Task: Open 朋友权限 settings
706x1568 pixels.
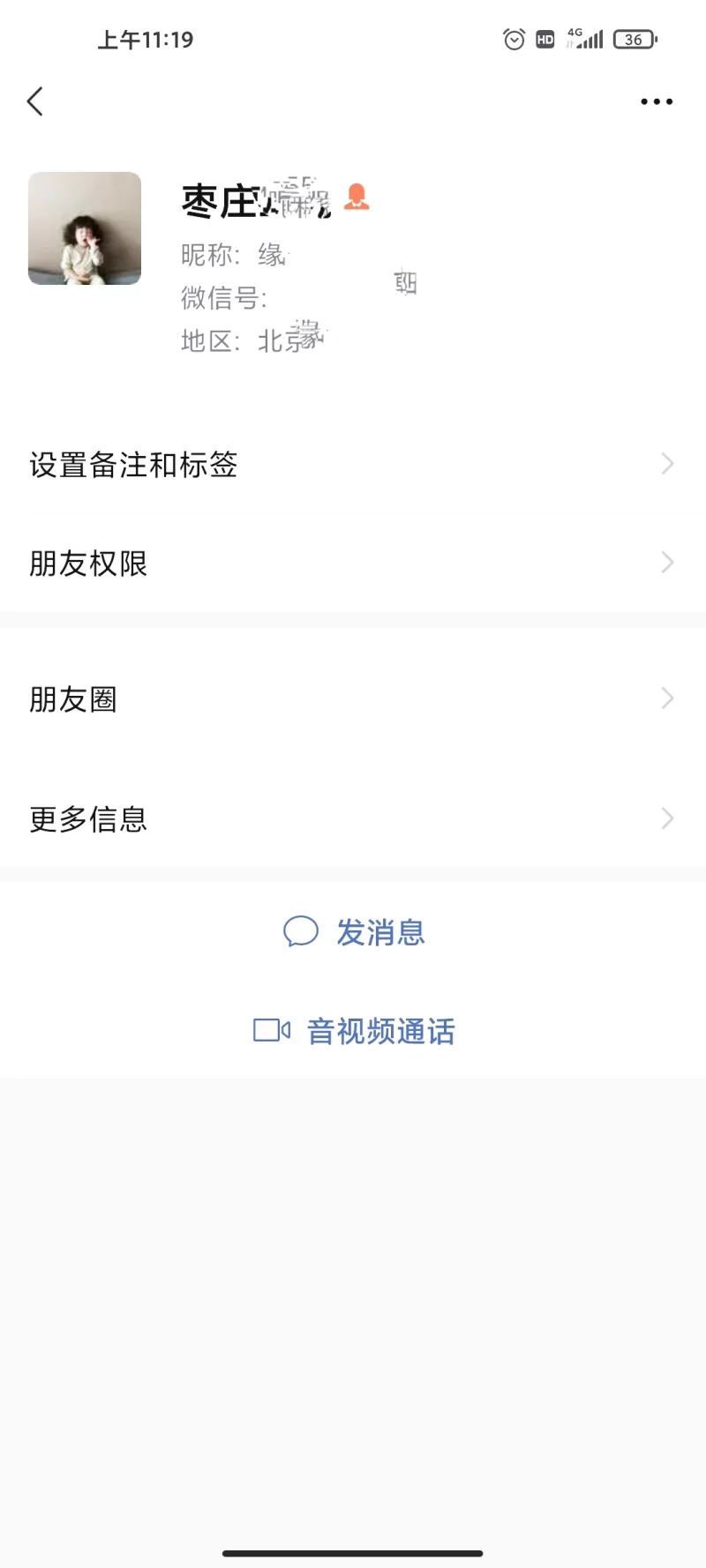Action: [x=353, y=564]
